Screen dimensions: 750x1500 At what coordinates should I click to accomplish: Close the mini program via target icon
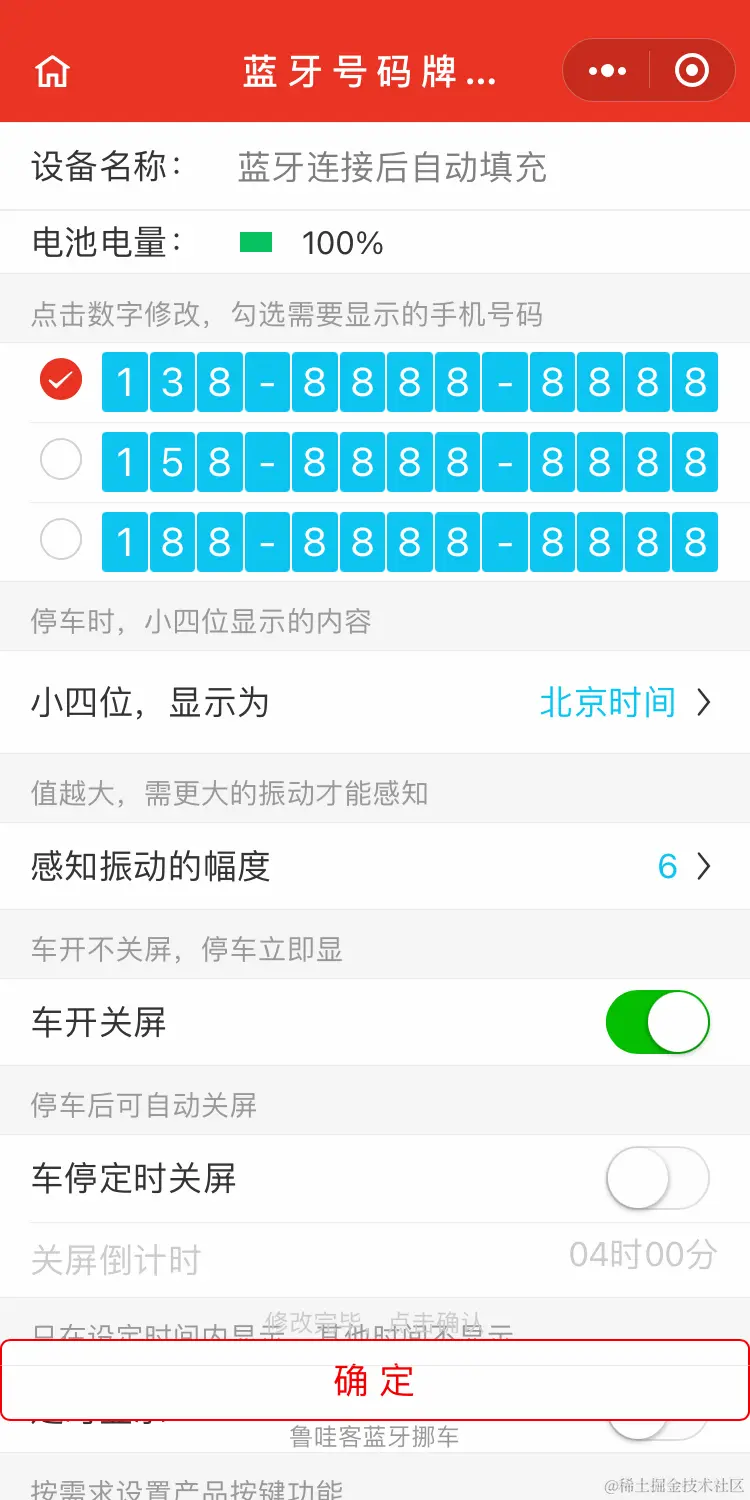(x=692, y=71)
